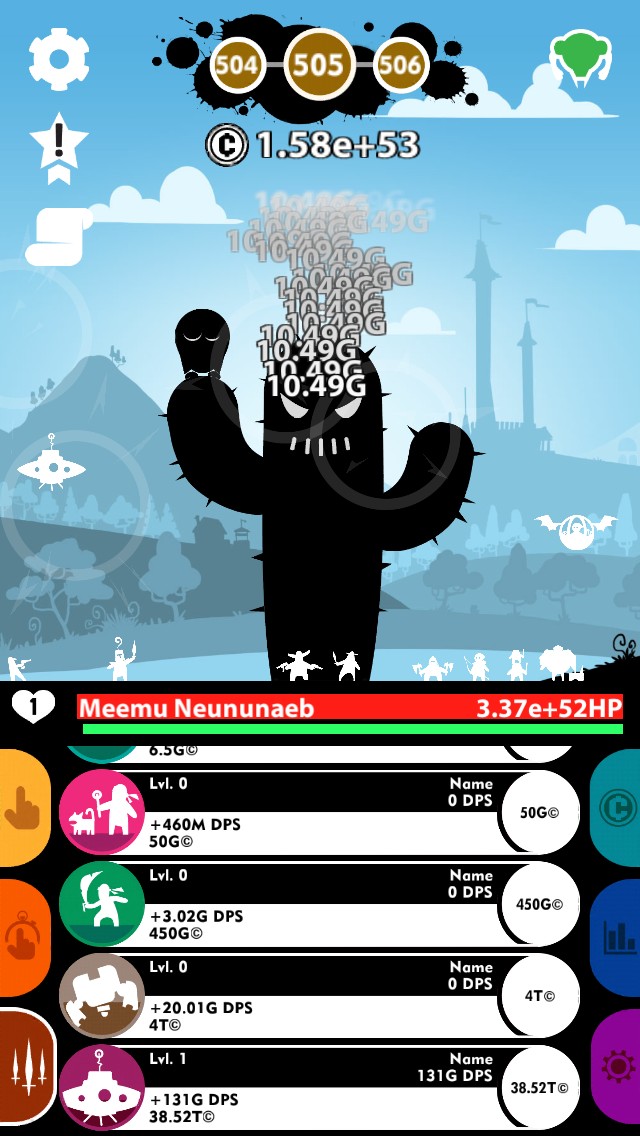Tap the heart lives icon

[33, 706]
